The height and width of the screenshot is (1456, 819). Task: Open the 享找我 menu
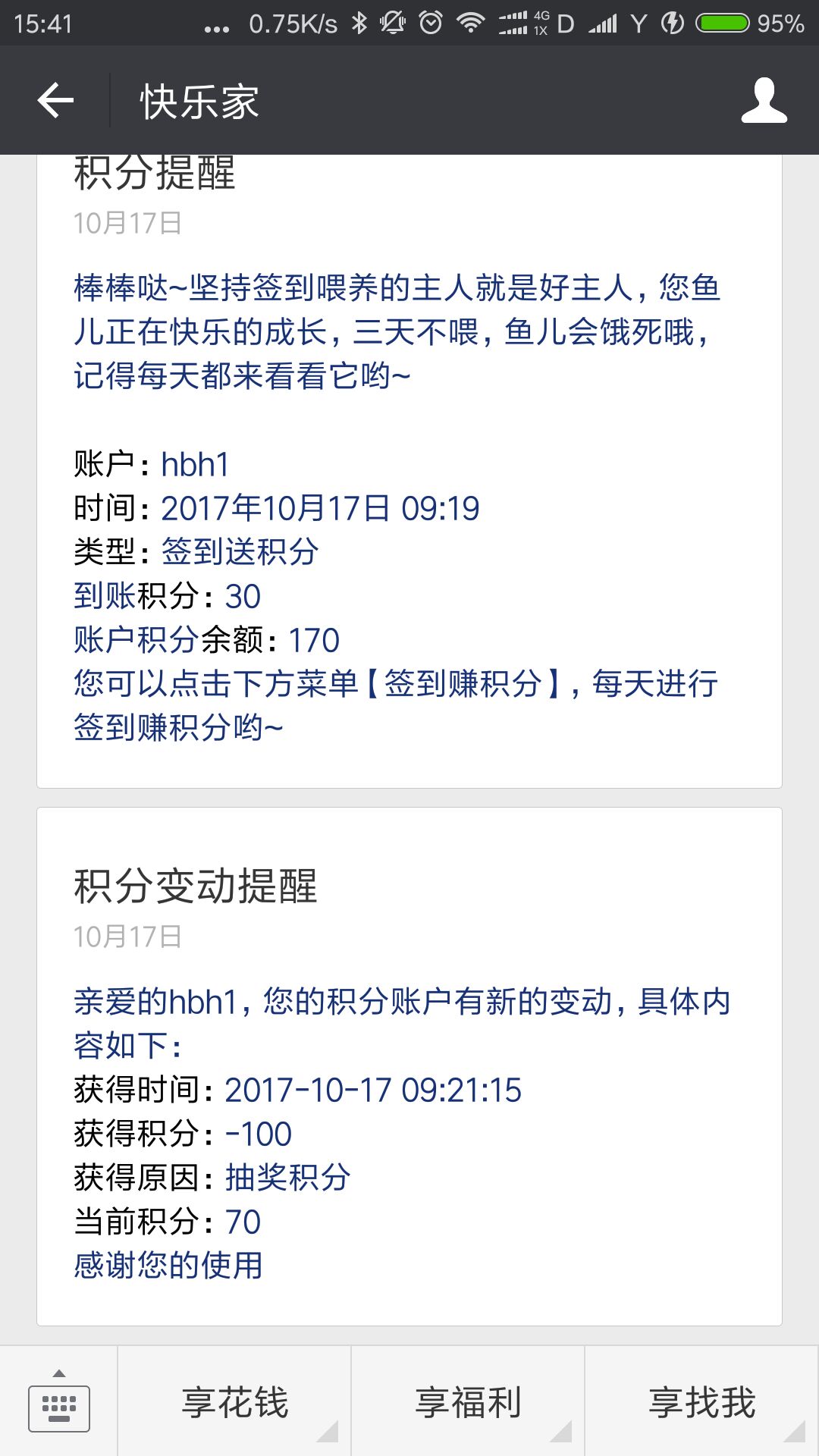tap(701, 1401)
